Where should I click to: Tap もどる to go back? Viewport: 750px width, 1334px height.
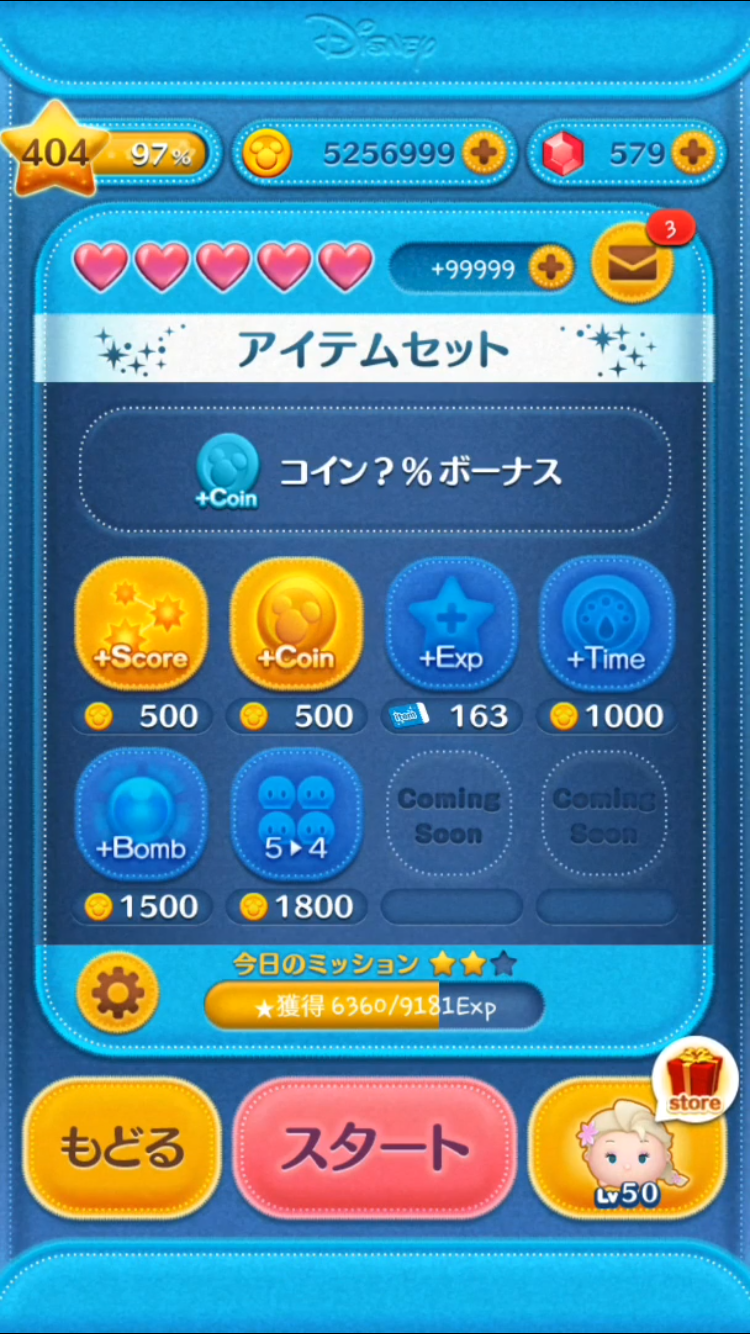coord(122,1147)
